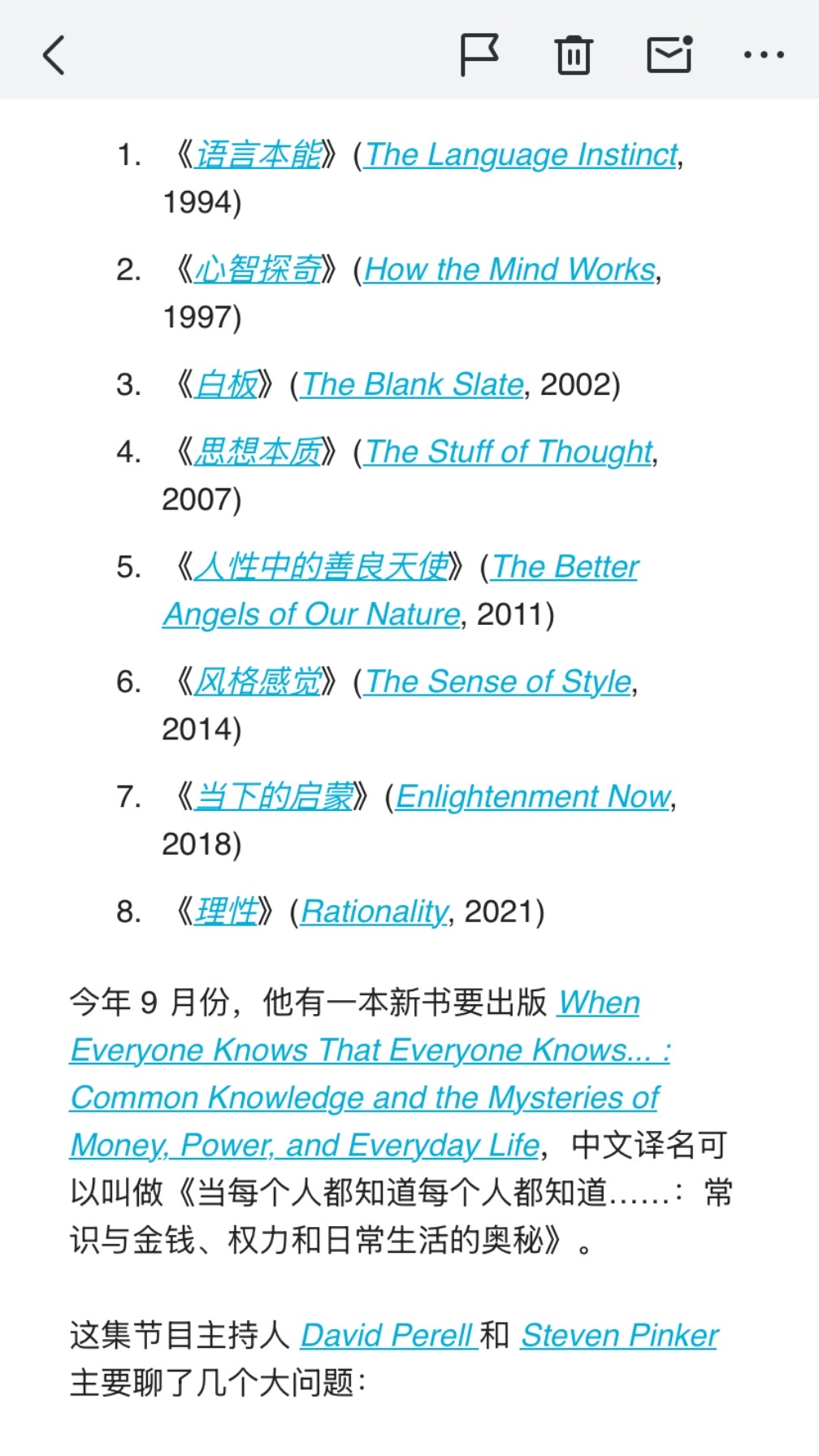Screen dimensions: 819x1456
Task: Open The Stuff of Thought link
Action: (509, 452)
